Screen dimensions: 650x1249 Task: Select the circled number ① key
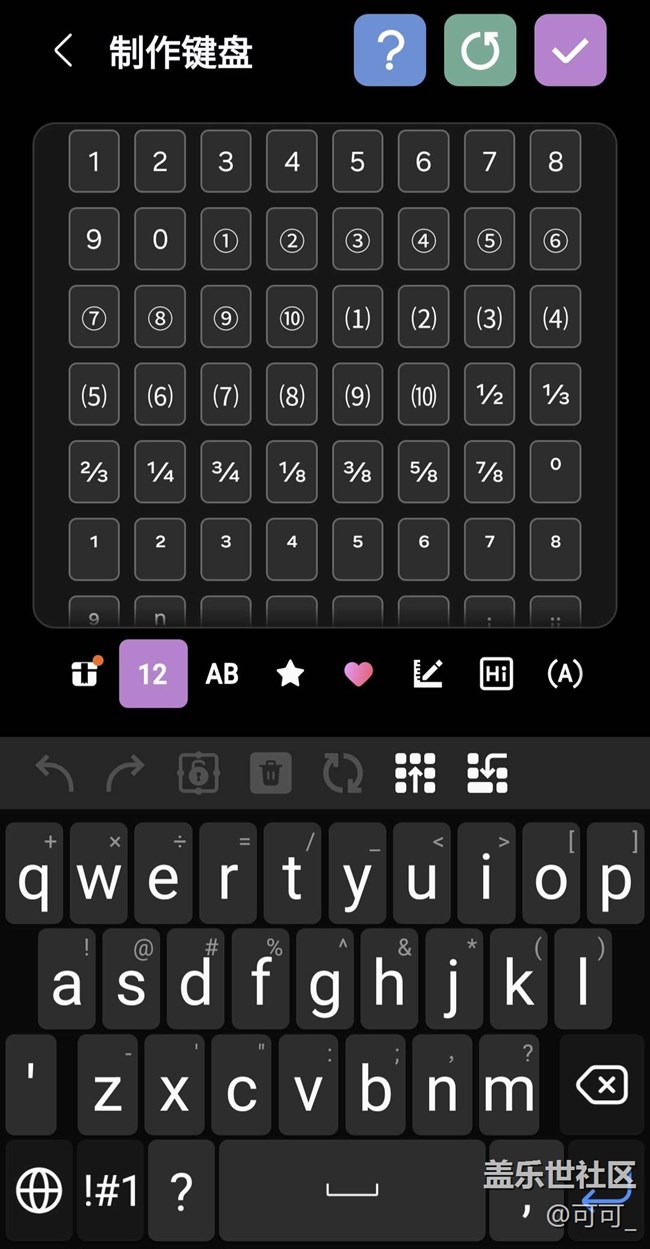click(226, 239)
